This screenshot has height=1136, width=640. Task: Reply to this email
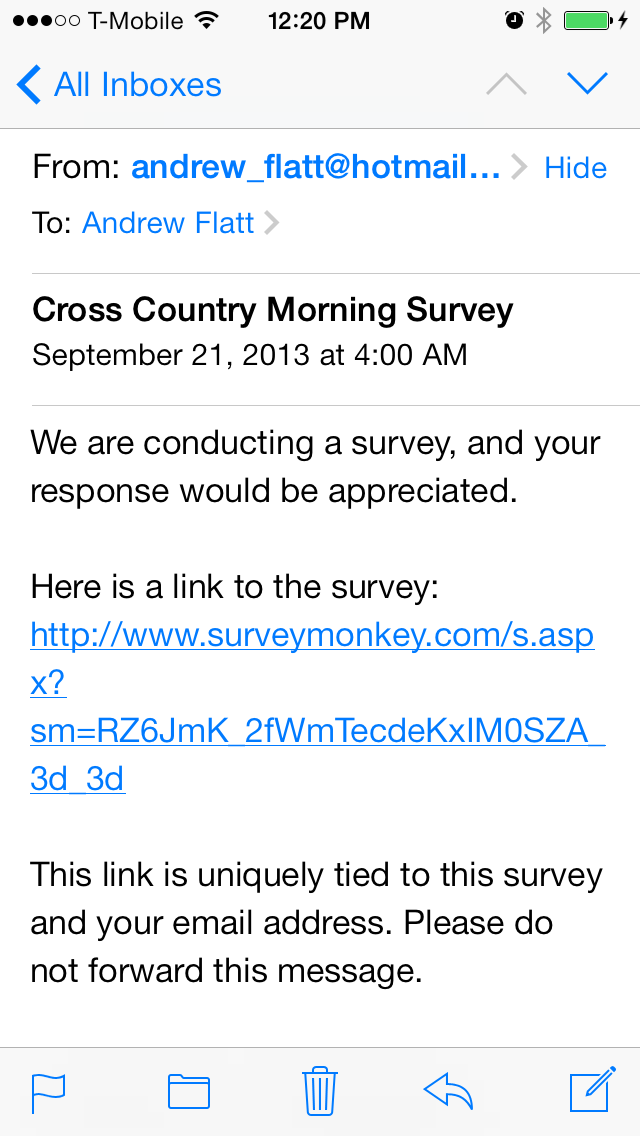[448, 1091]
